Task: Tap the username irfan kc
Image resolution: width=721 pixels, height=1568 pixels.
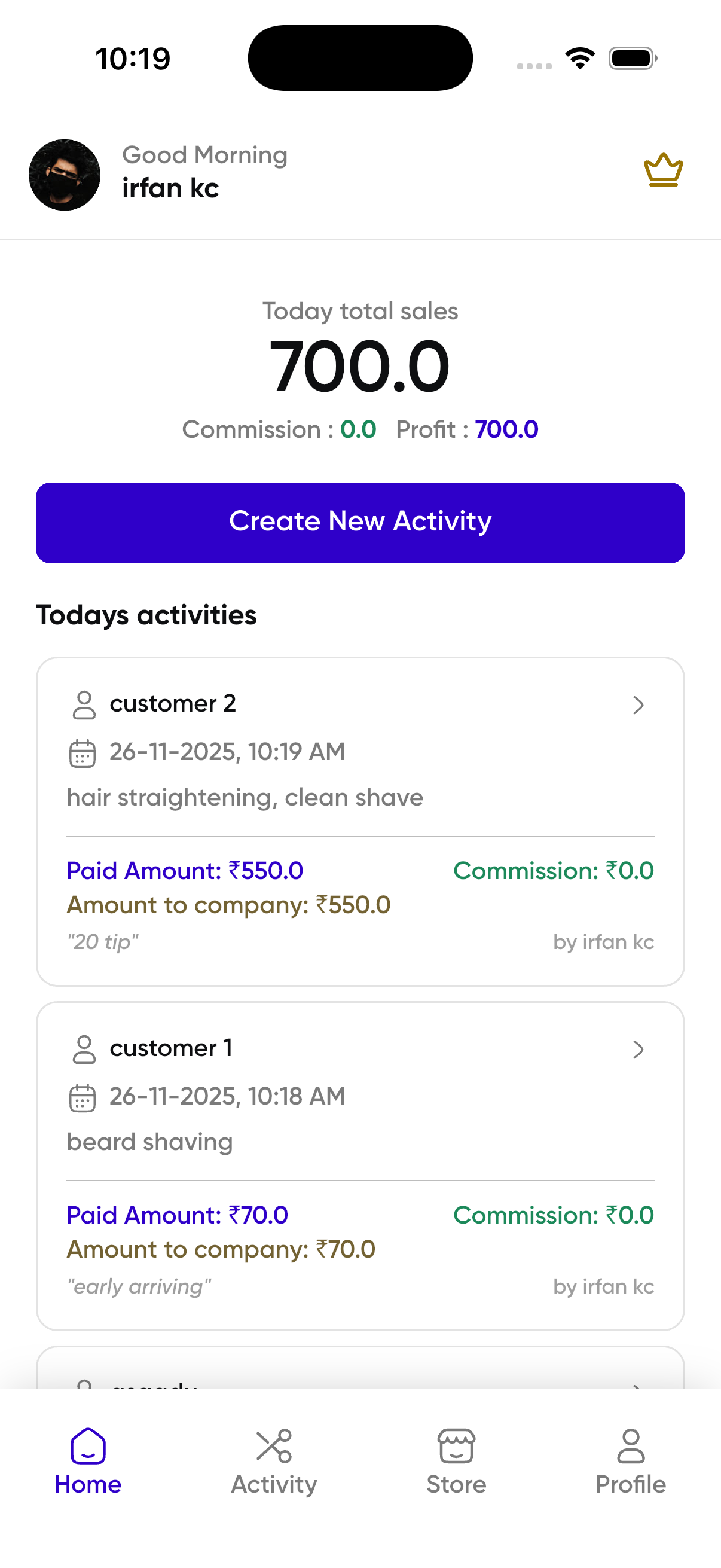Action: click(171, 188)
